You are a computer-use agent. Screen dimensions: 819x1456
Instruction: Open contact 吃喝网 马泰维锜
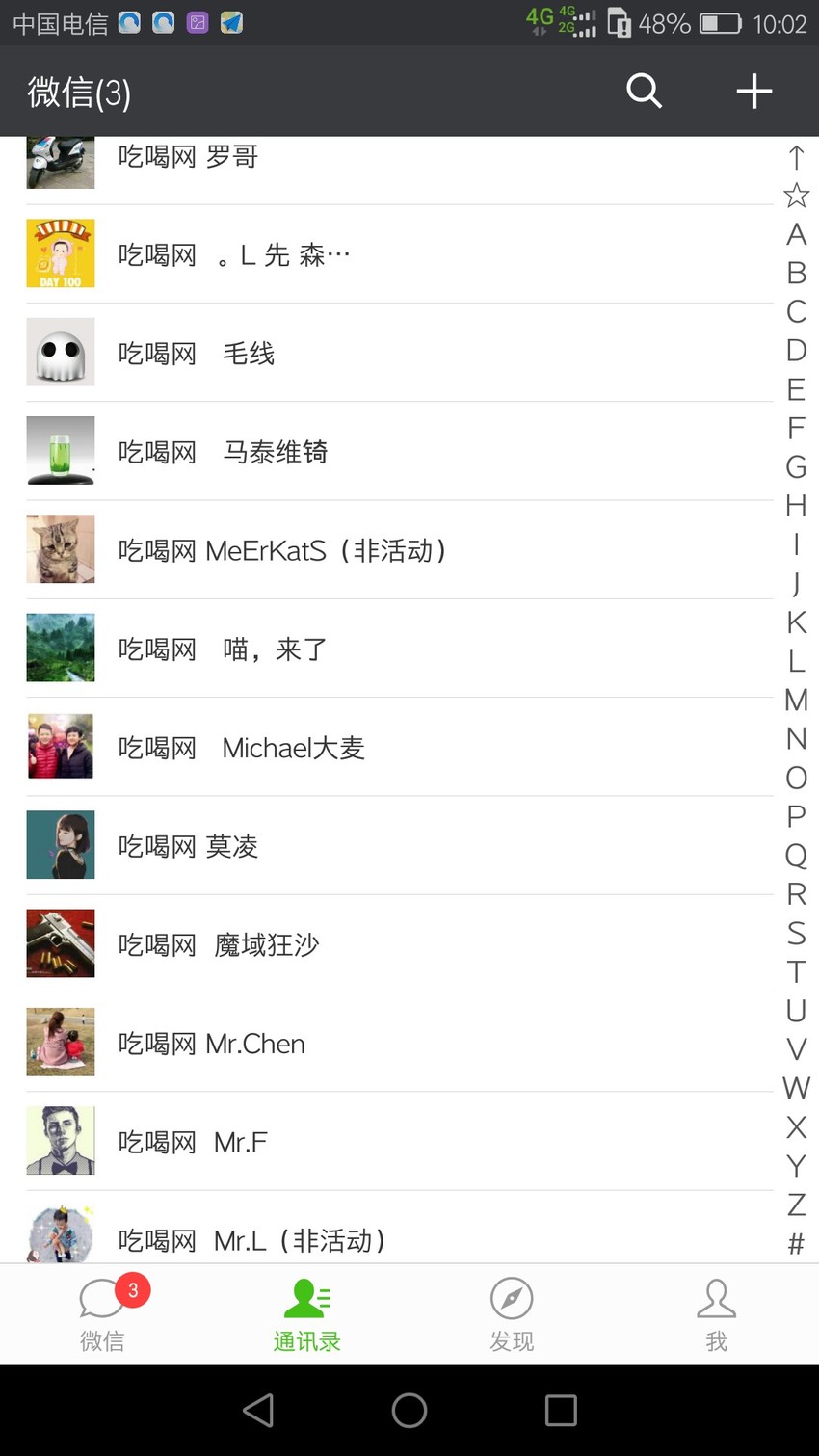399,451
